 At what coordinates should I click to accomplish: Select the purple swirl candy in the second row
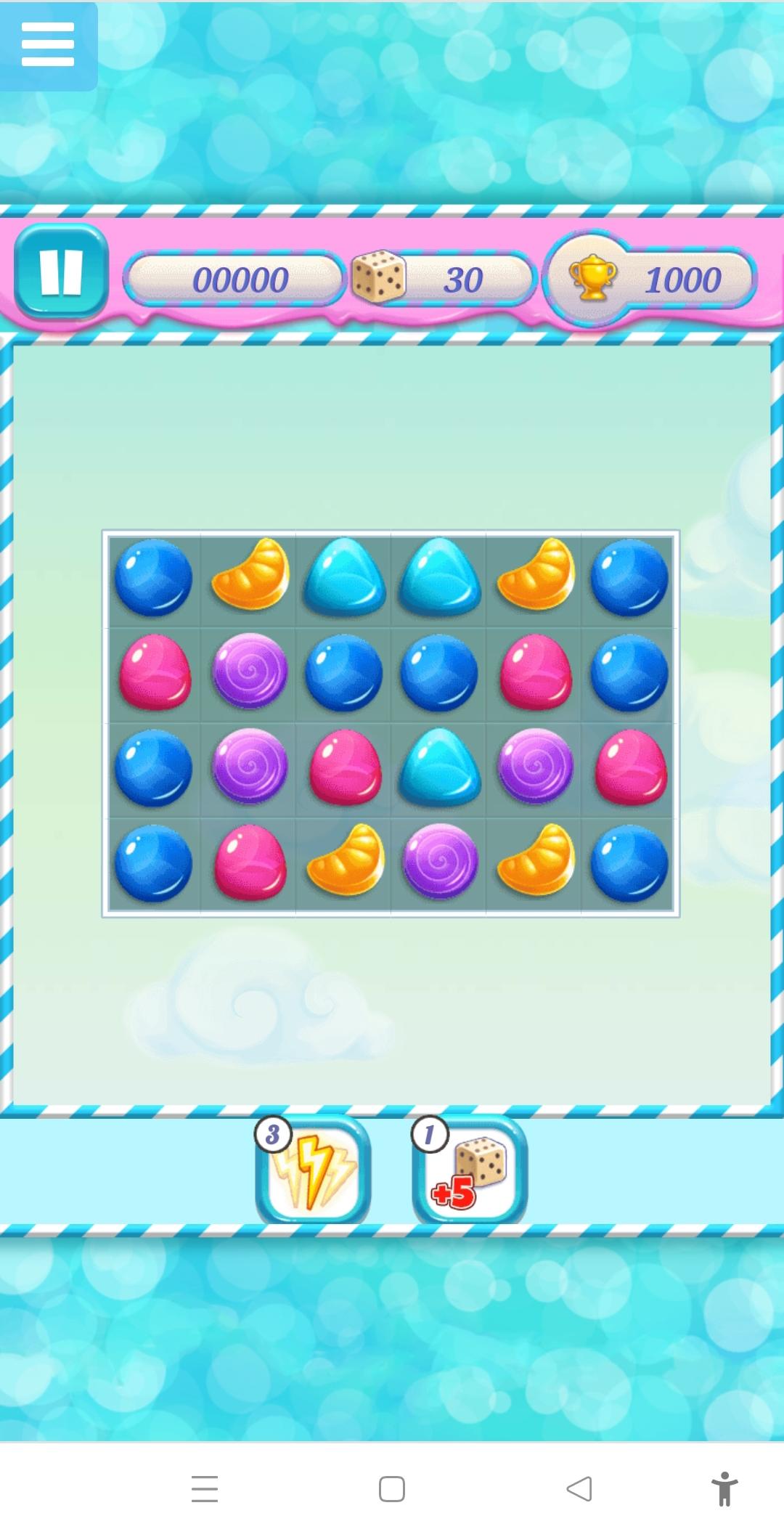coord(249,674)
